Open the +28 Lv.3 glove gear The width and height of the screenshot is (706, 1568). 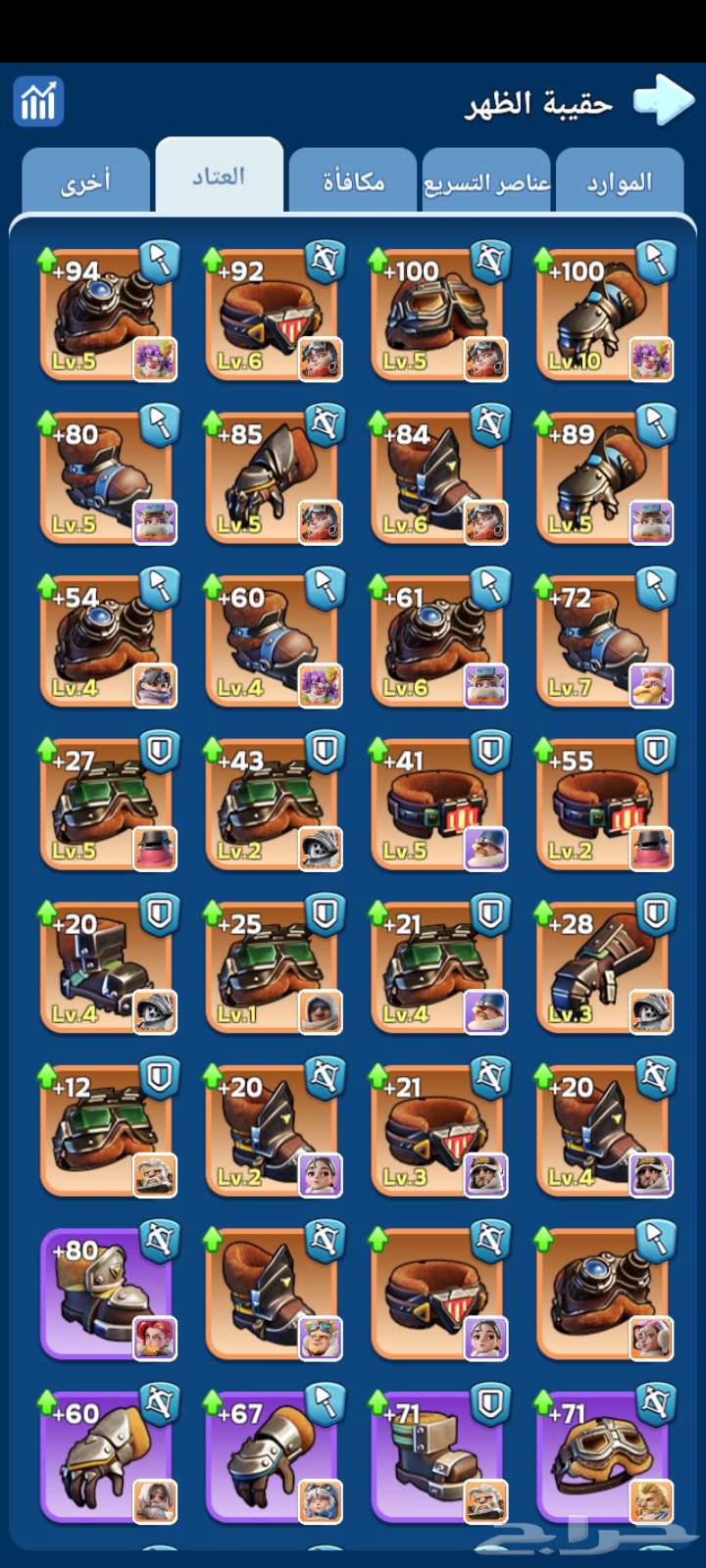[603, 967]
